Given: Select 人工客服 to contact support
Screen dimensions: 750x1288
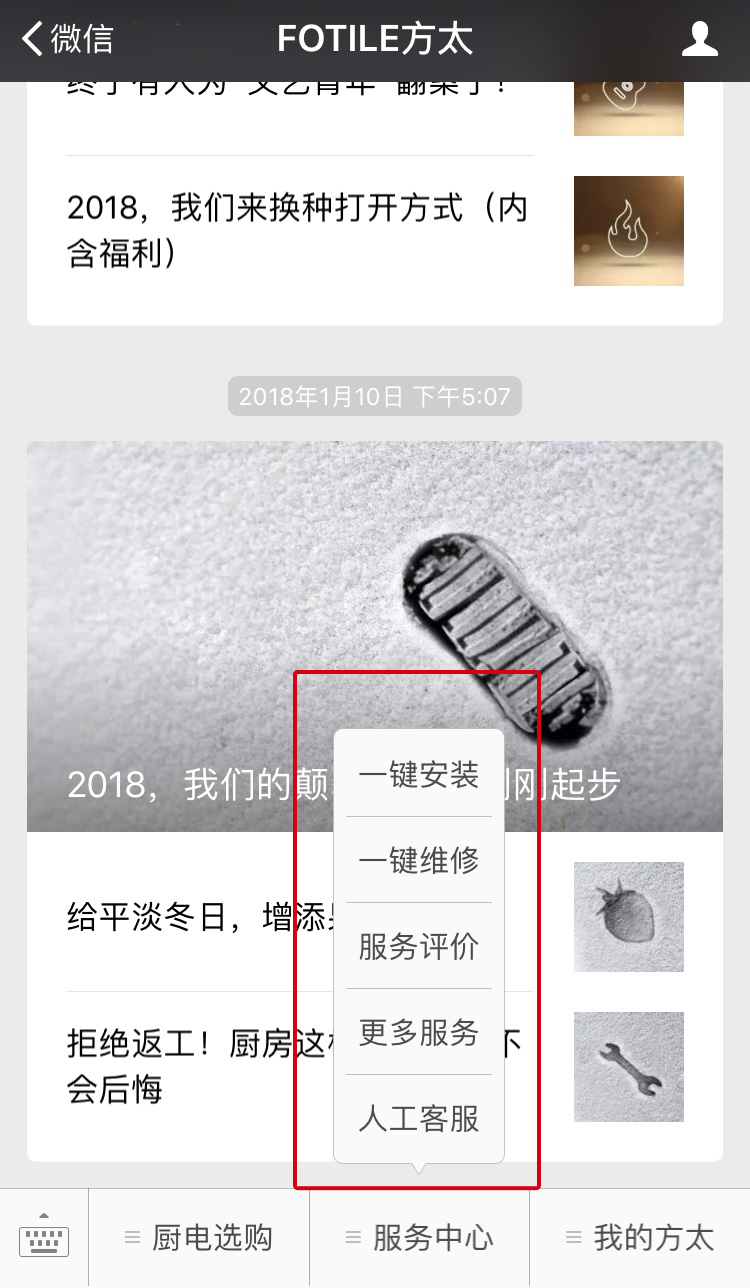Looking at the screenshot, I should [418, 1119].
